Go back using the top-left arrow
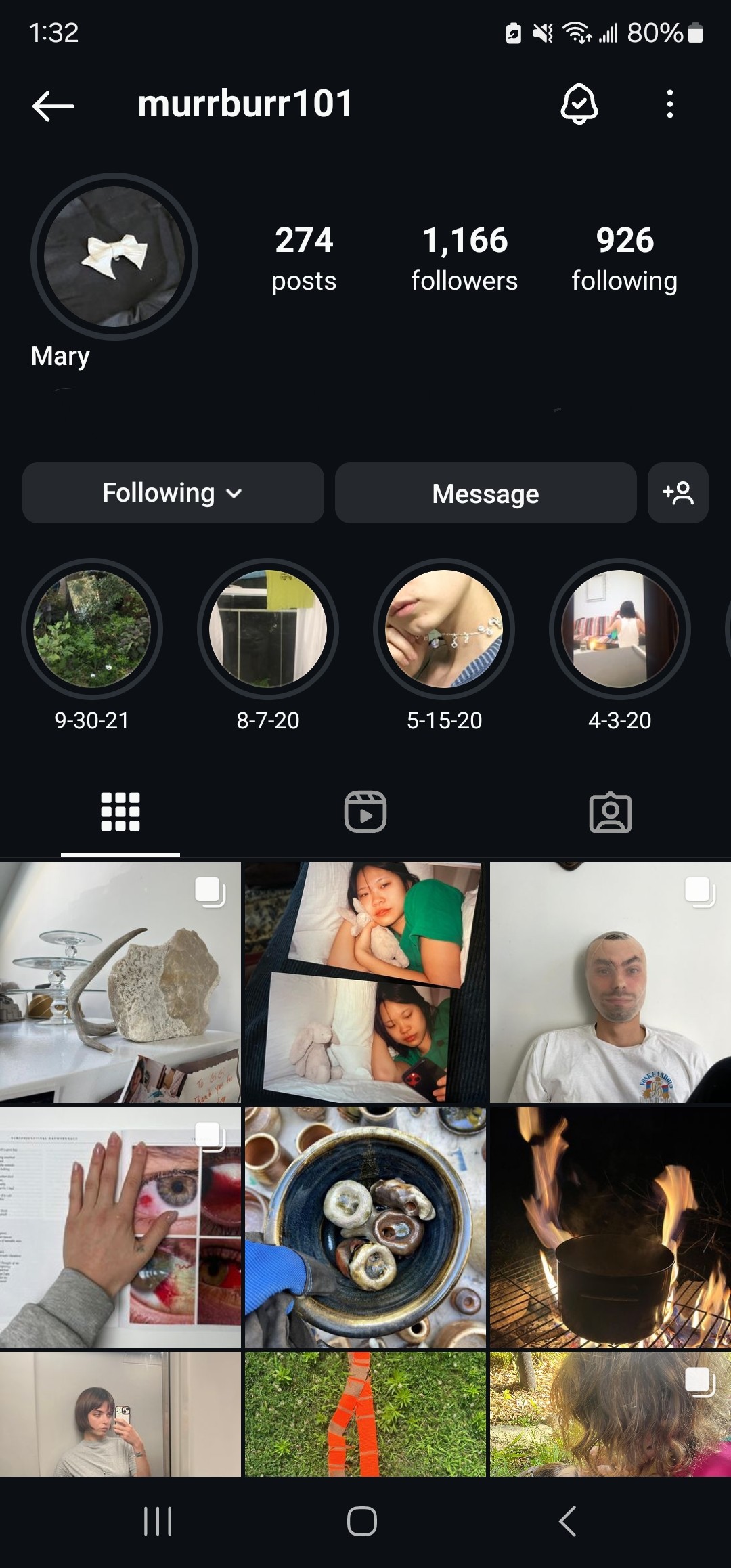731x1568 pixels. coord(53,106)
